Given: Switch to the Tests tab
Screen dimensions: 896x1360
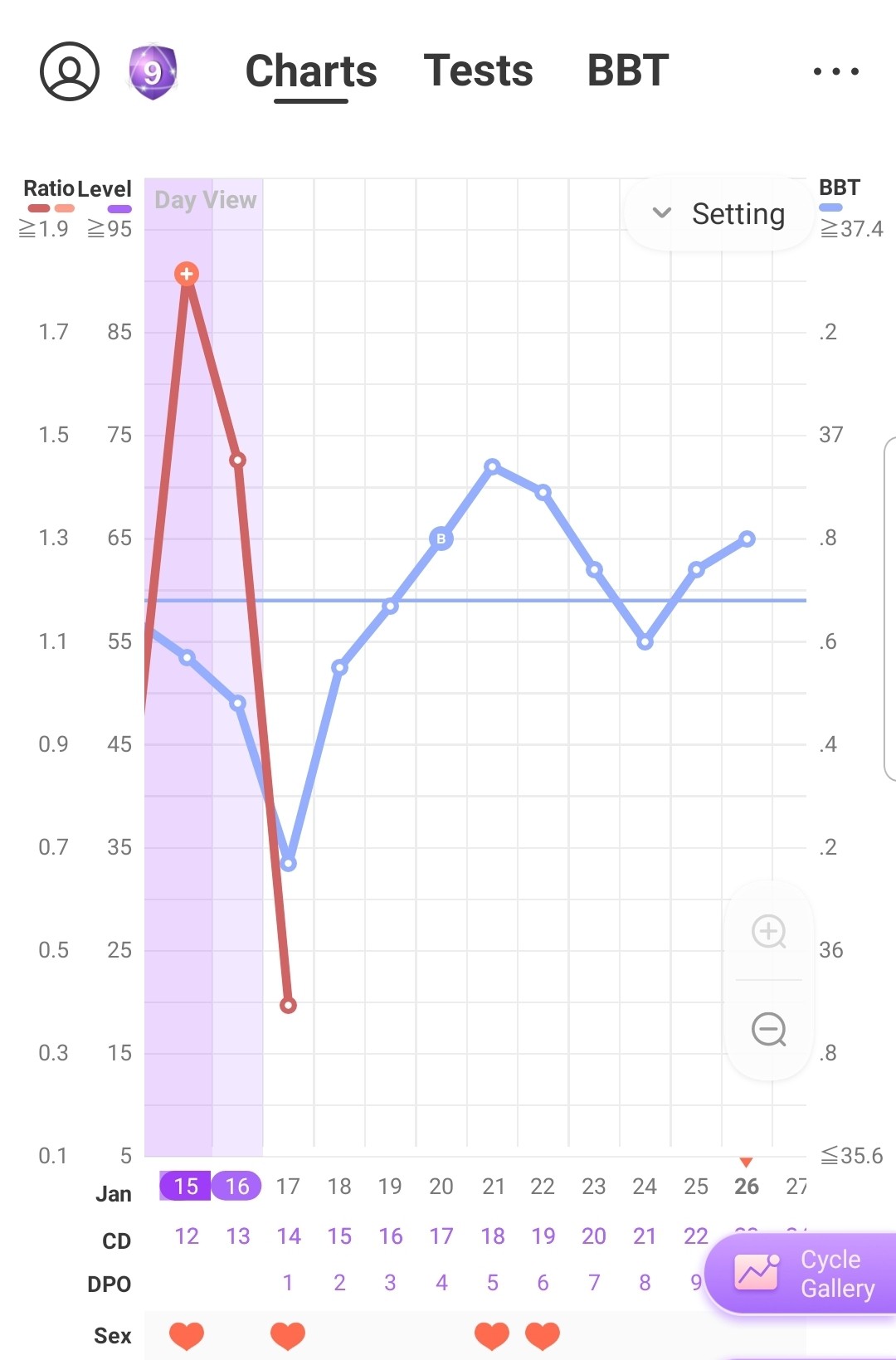Looking at the screenshot, I should point(478,71).
